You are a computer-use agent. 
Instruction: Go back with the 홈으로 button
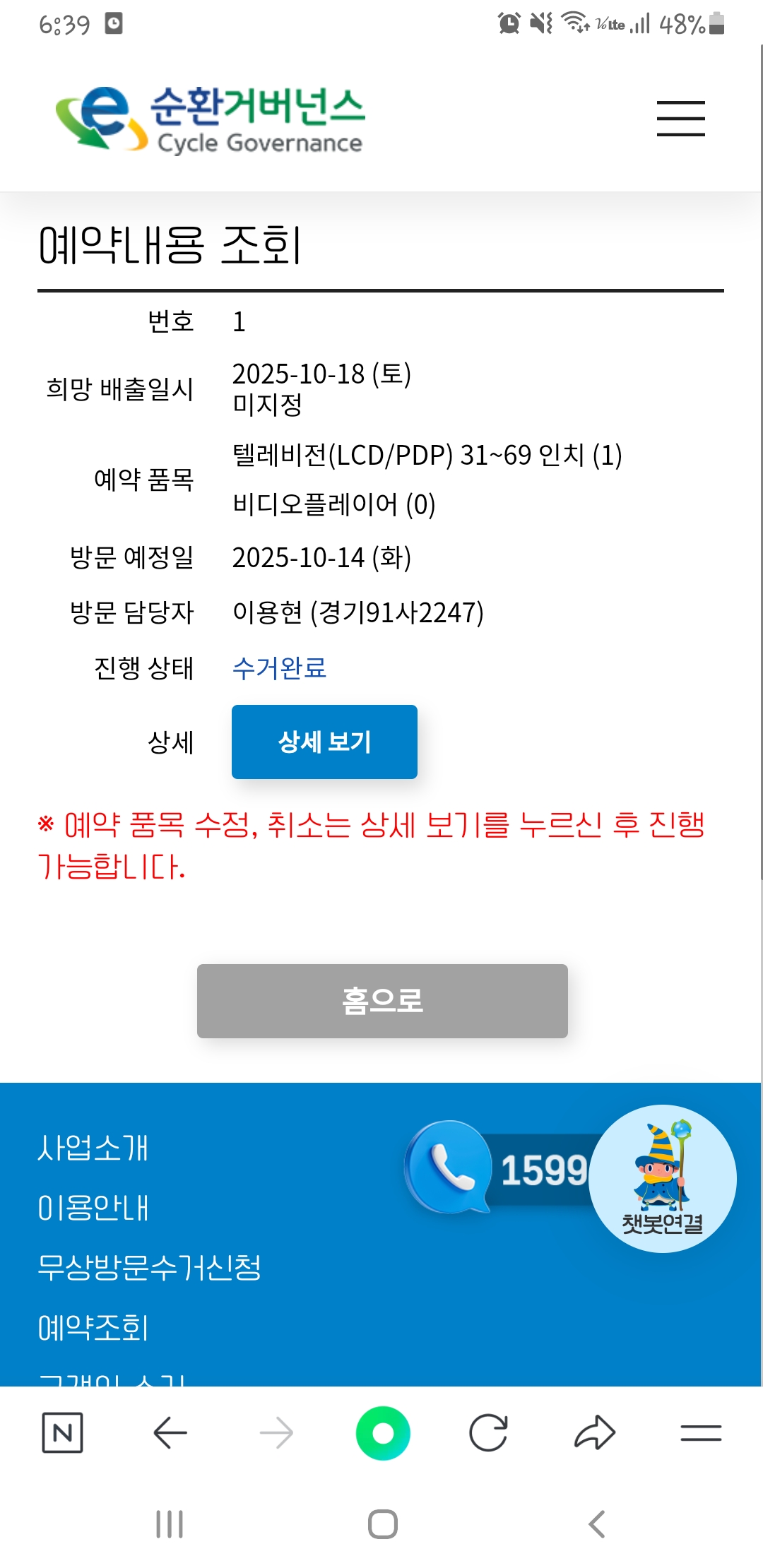click(382, 1001)
